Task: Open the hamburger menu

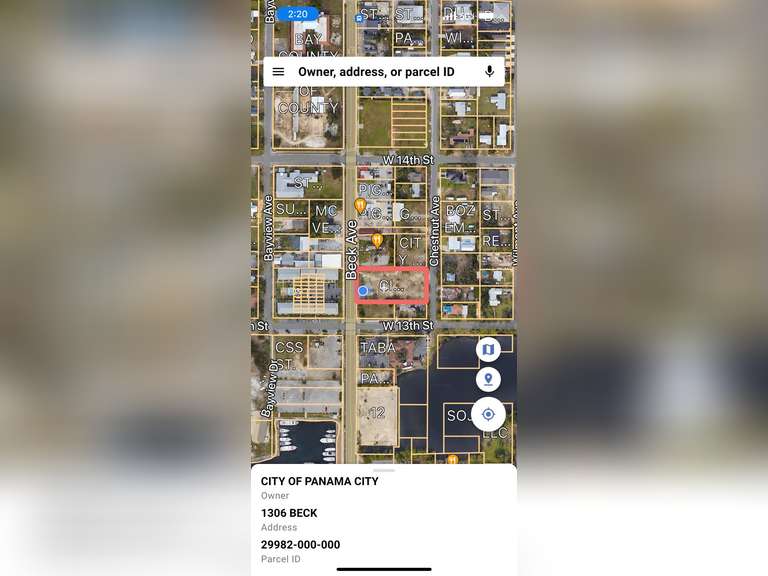Action: pos(278,72)
